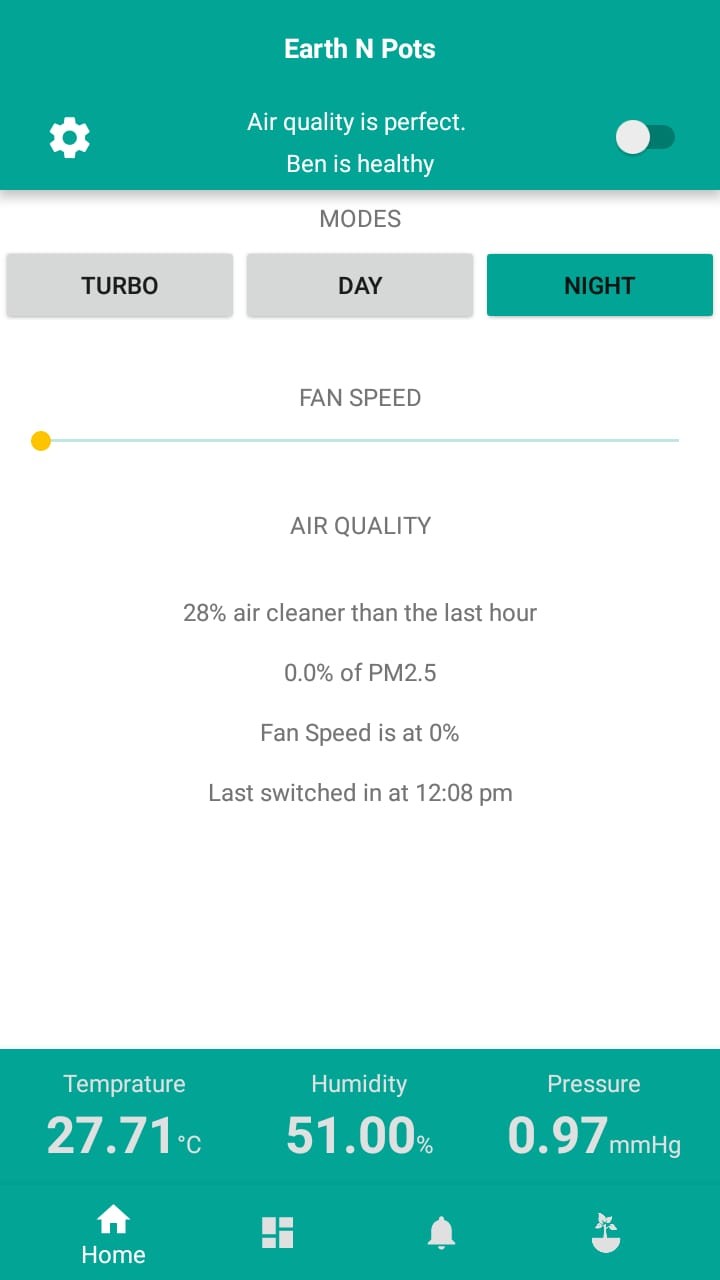Tap the Earth N Pots title

pos(360,48)
